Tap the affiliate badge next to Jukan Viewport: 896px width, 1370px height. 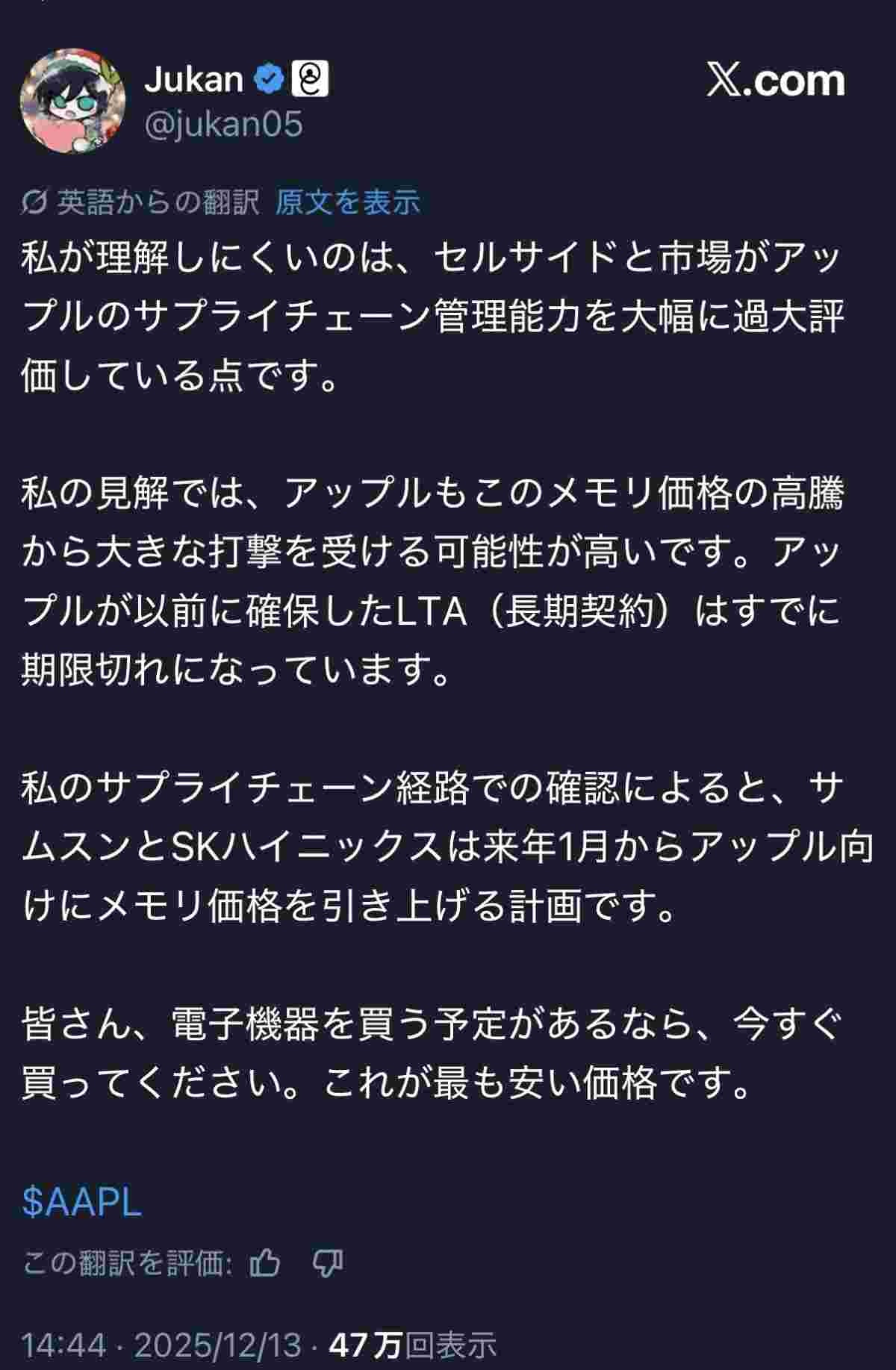coord(310,79)
